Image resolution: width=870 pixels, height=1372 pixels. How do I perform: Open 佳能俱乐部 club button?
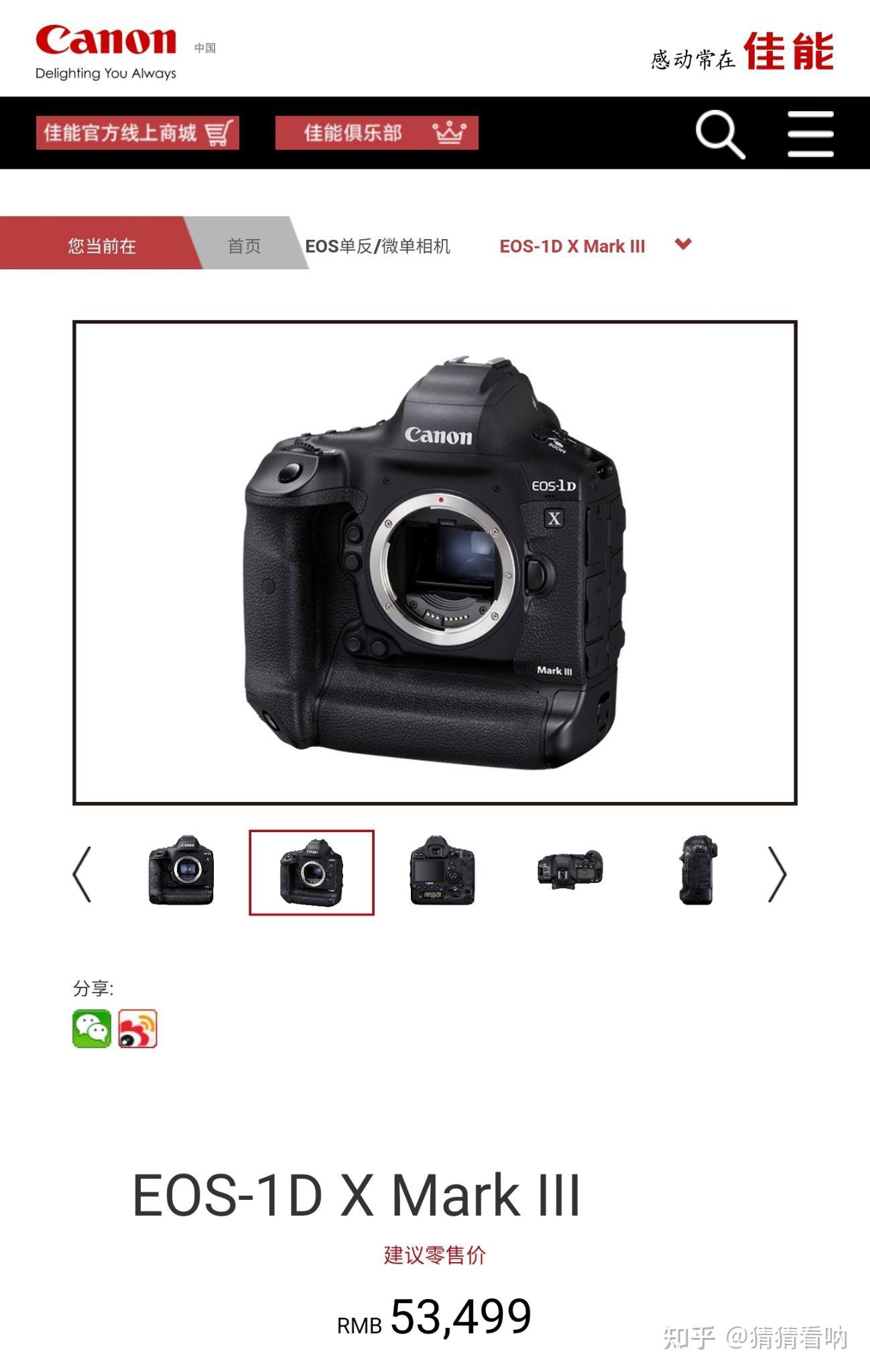[377, 133]
